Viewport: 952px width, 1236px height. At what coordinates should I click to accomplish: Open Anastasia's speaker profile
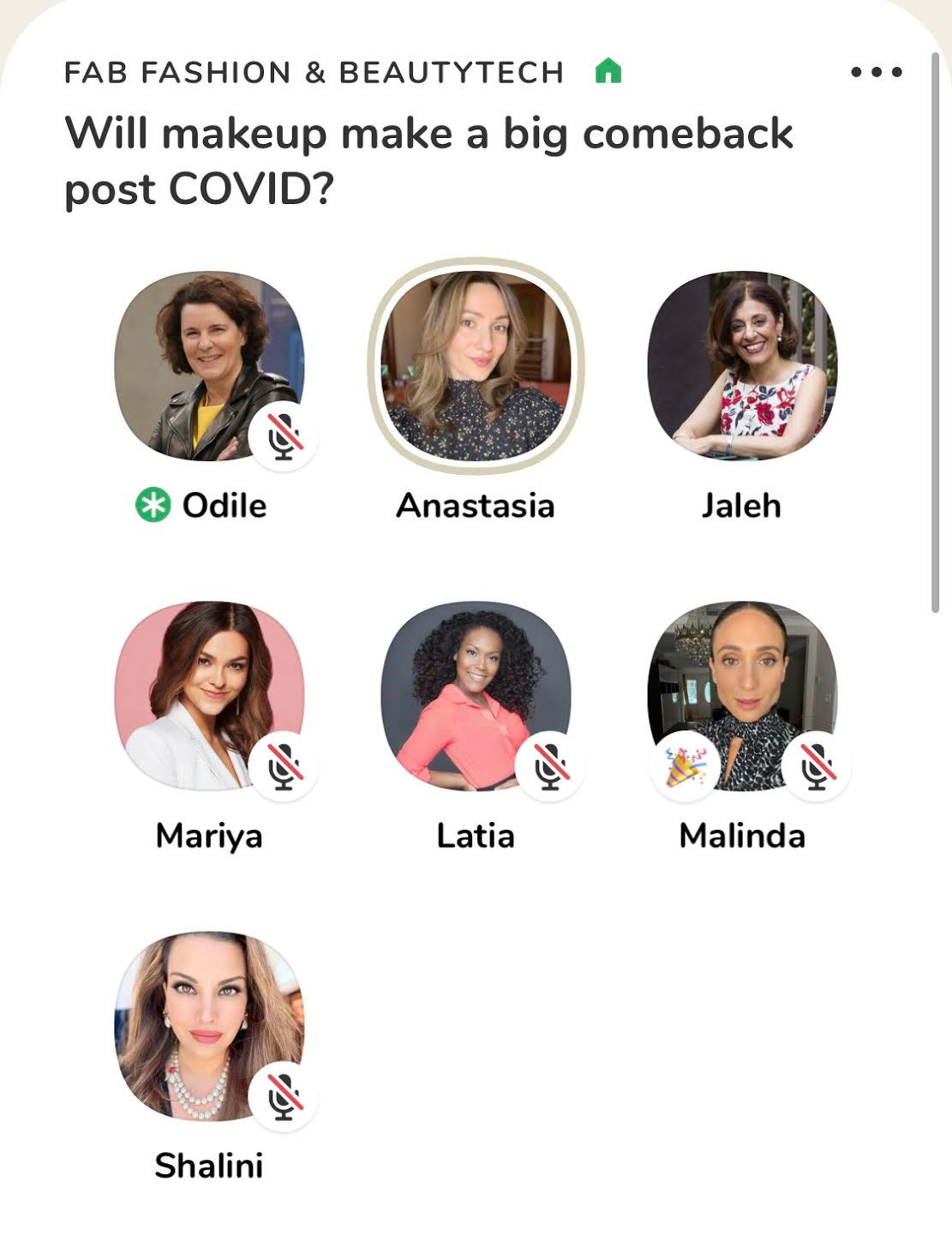[x=476, y=366]
